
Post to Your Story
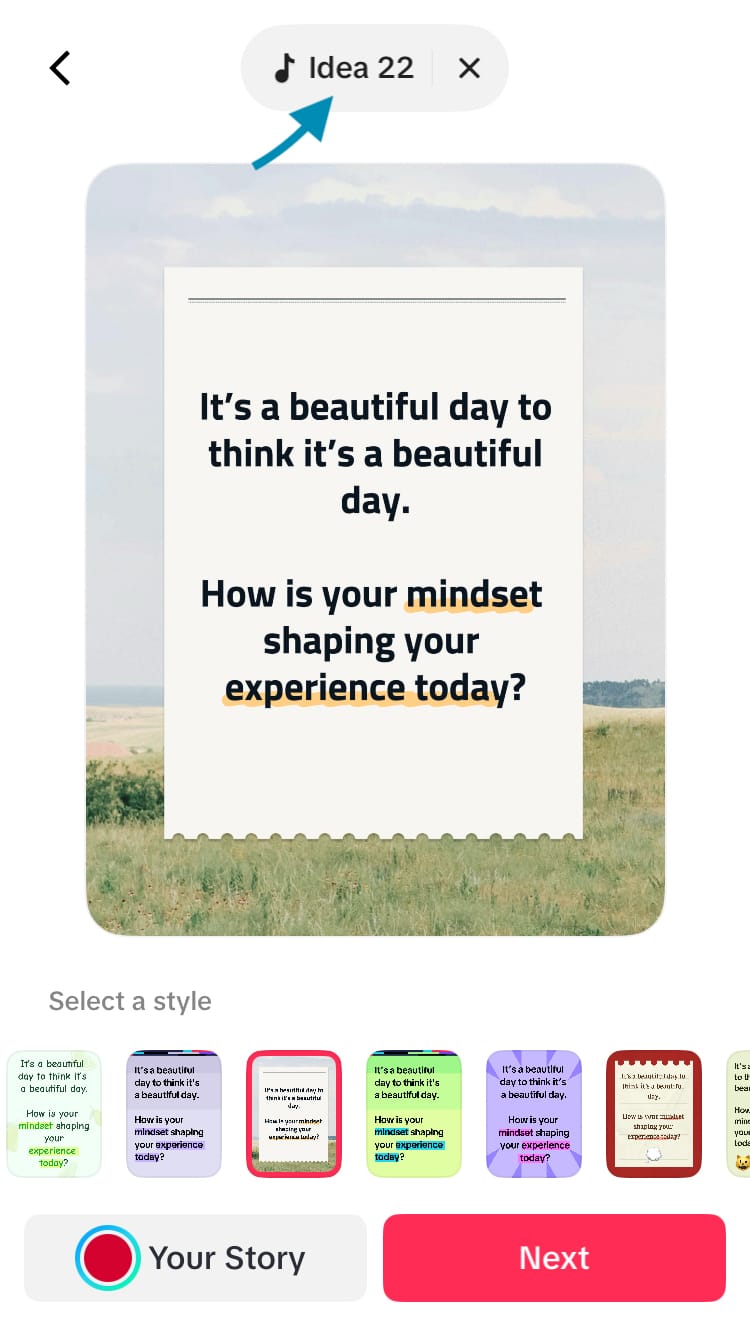click(x=195, y=1257)
